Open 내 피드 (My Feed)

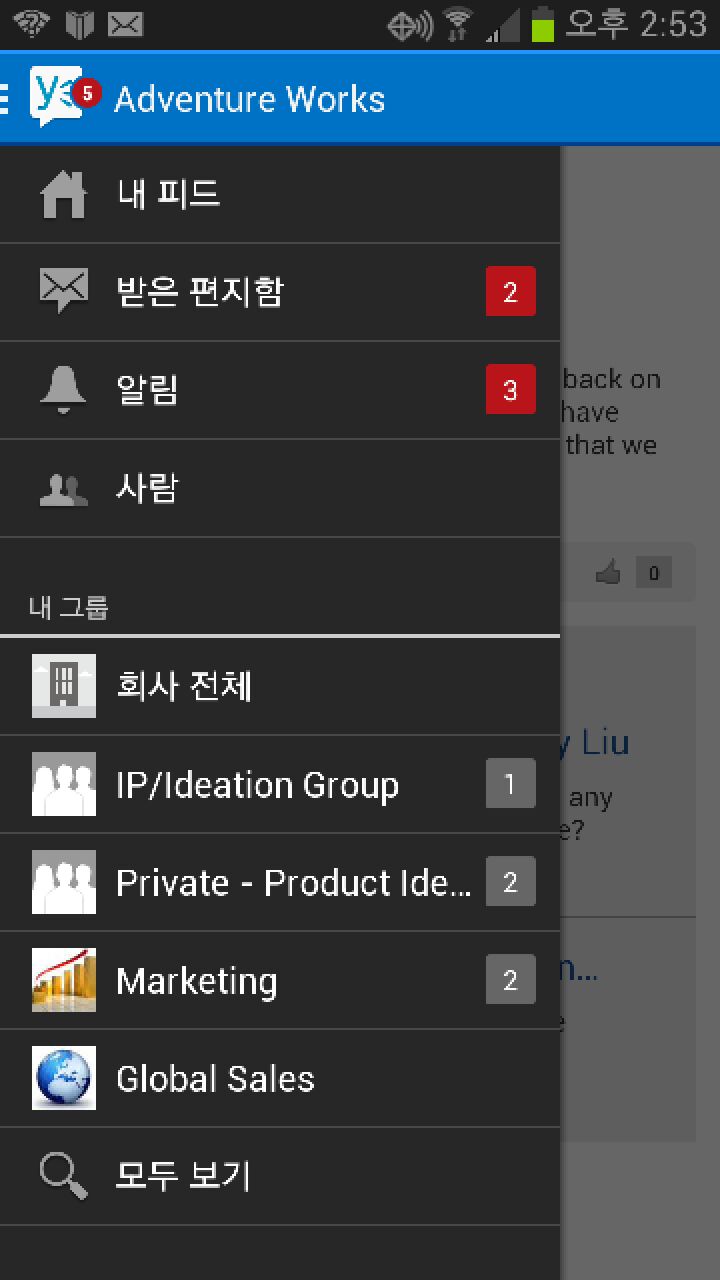[280, 194]
